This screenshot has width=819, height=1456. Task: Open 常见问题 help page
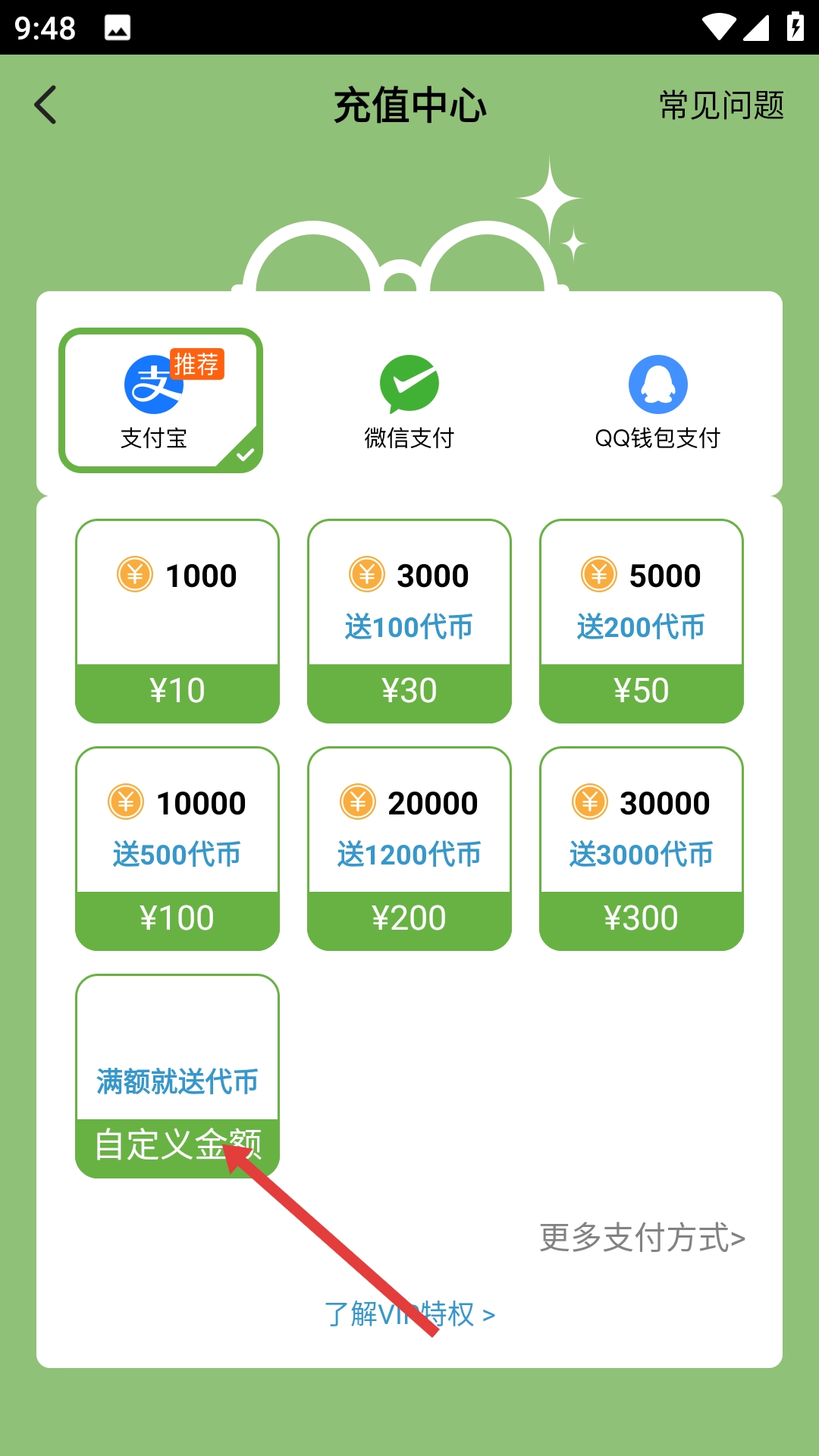(721, 105)
